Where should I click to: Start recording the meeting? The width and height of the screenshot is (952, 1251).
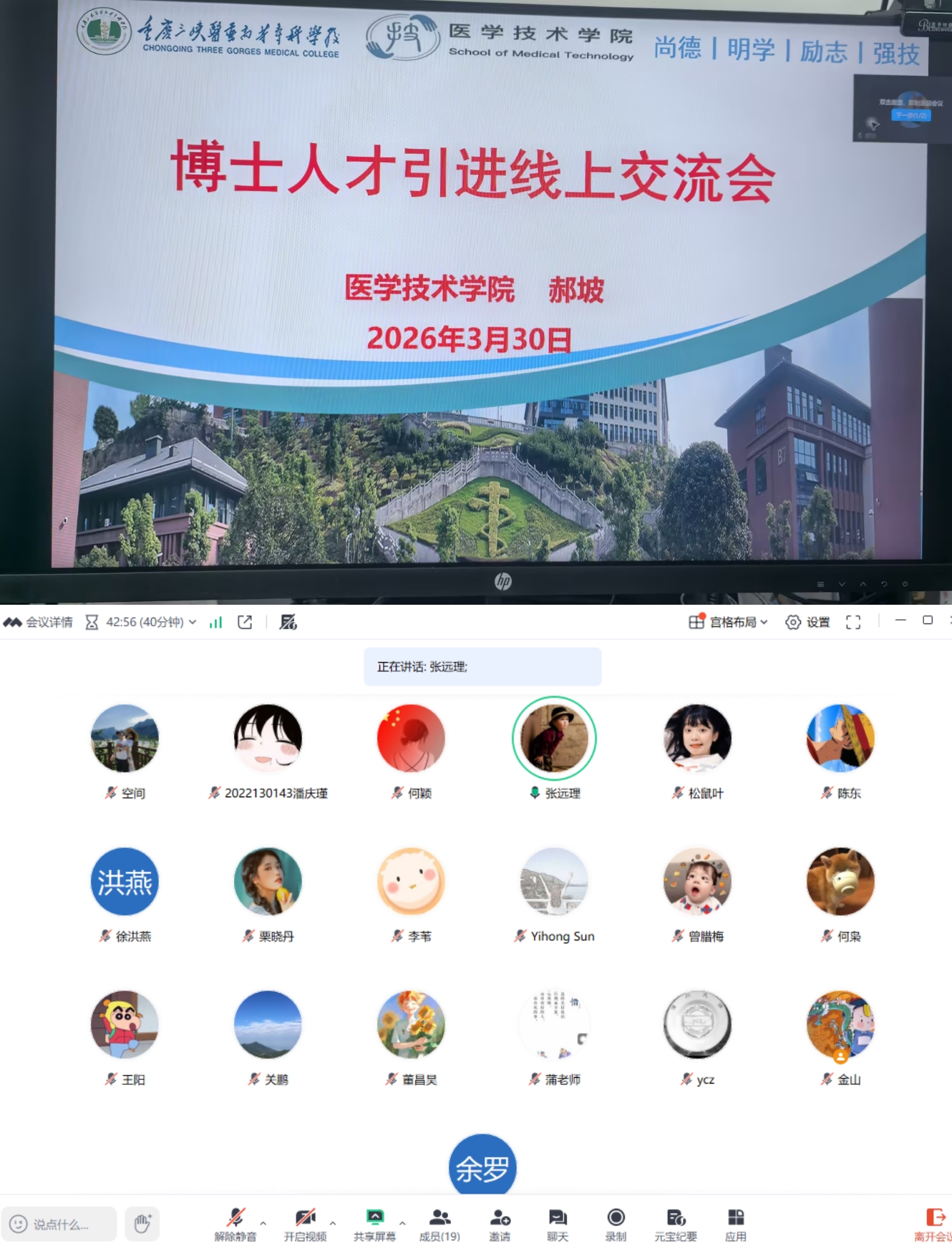(616, 1223)
